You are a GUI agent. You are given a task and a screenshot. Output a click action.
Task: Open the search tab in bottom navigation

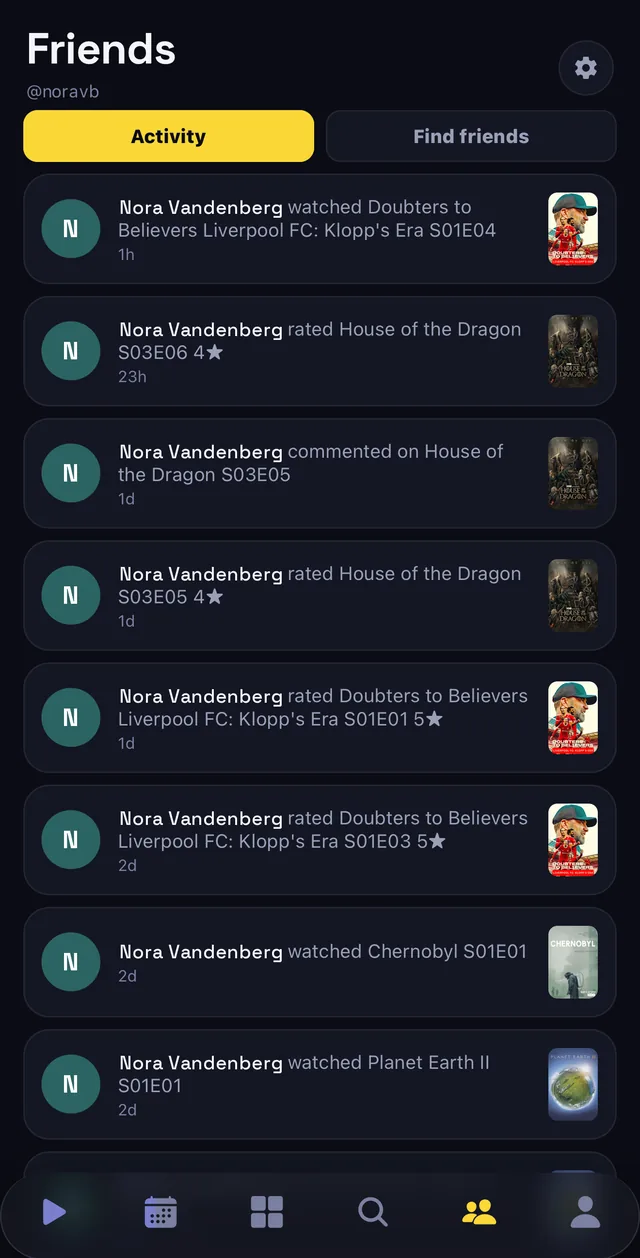[373, 1212]
